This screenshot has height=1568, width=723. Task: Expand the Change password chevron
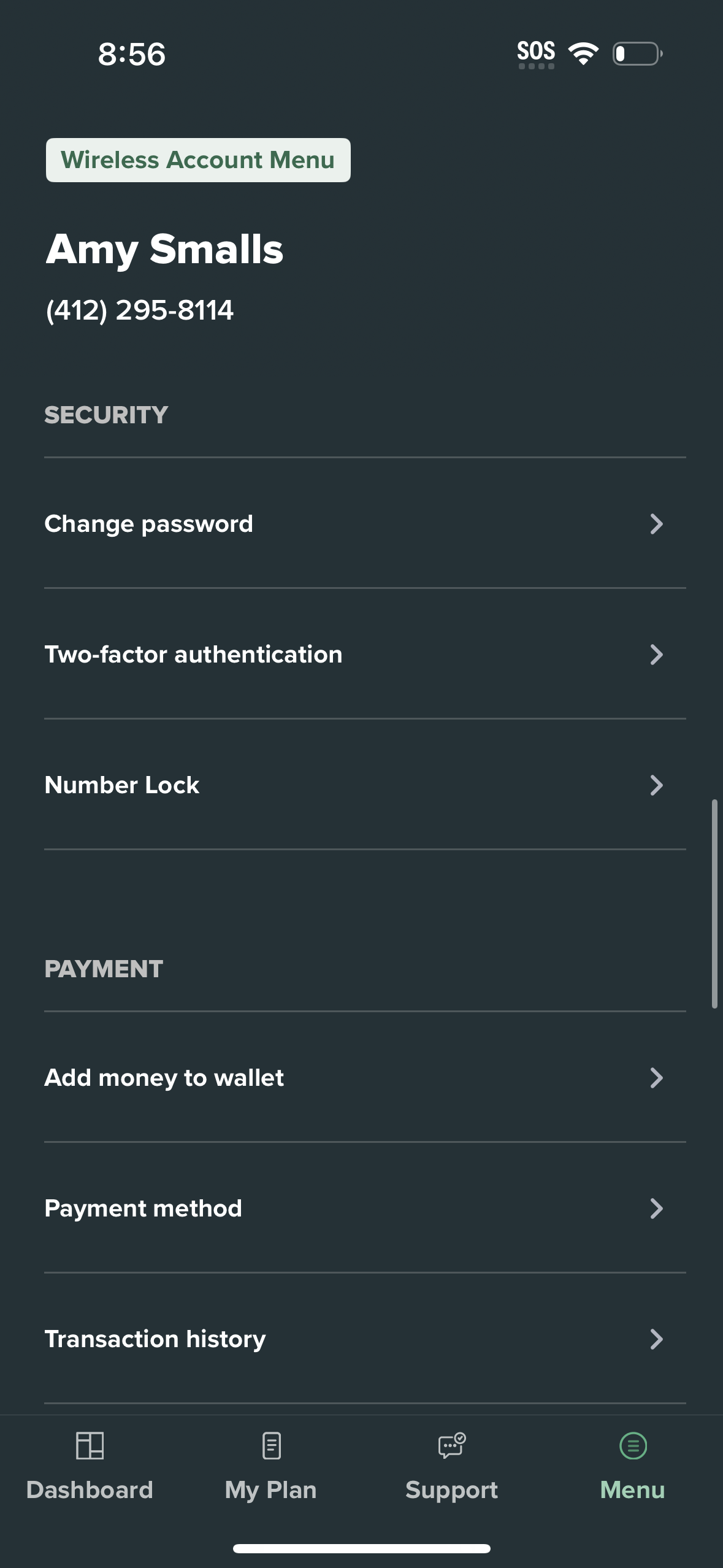pos(656,525)
